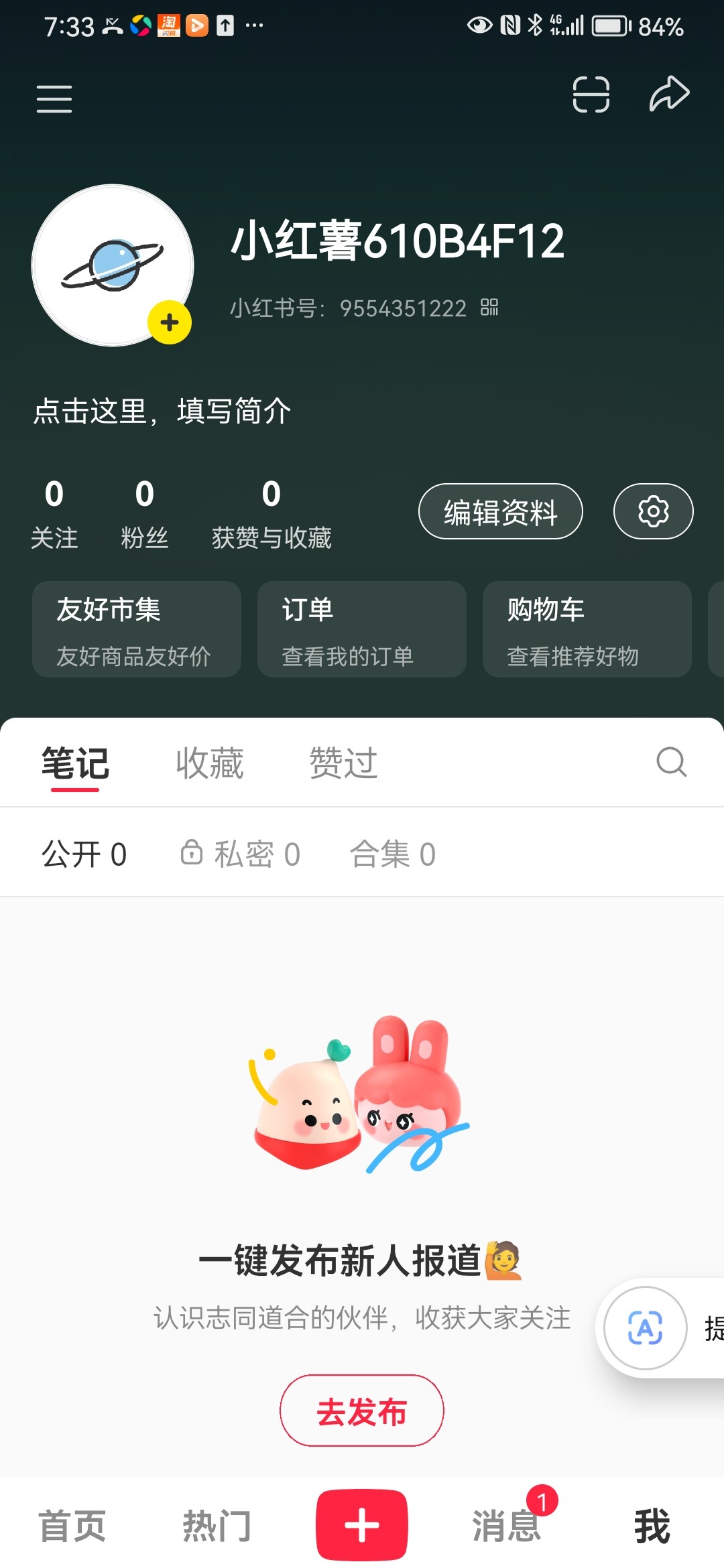The height and width of the screenshot is (1568, 724).
Task: Open 获赞与收藏 stats
Action: click(271, 513)
